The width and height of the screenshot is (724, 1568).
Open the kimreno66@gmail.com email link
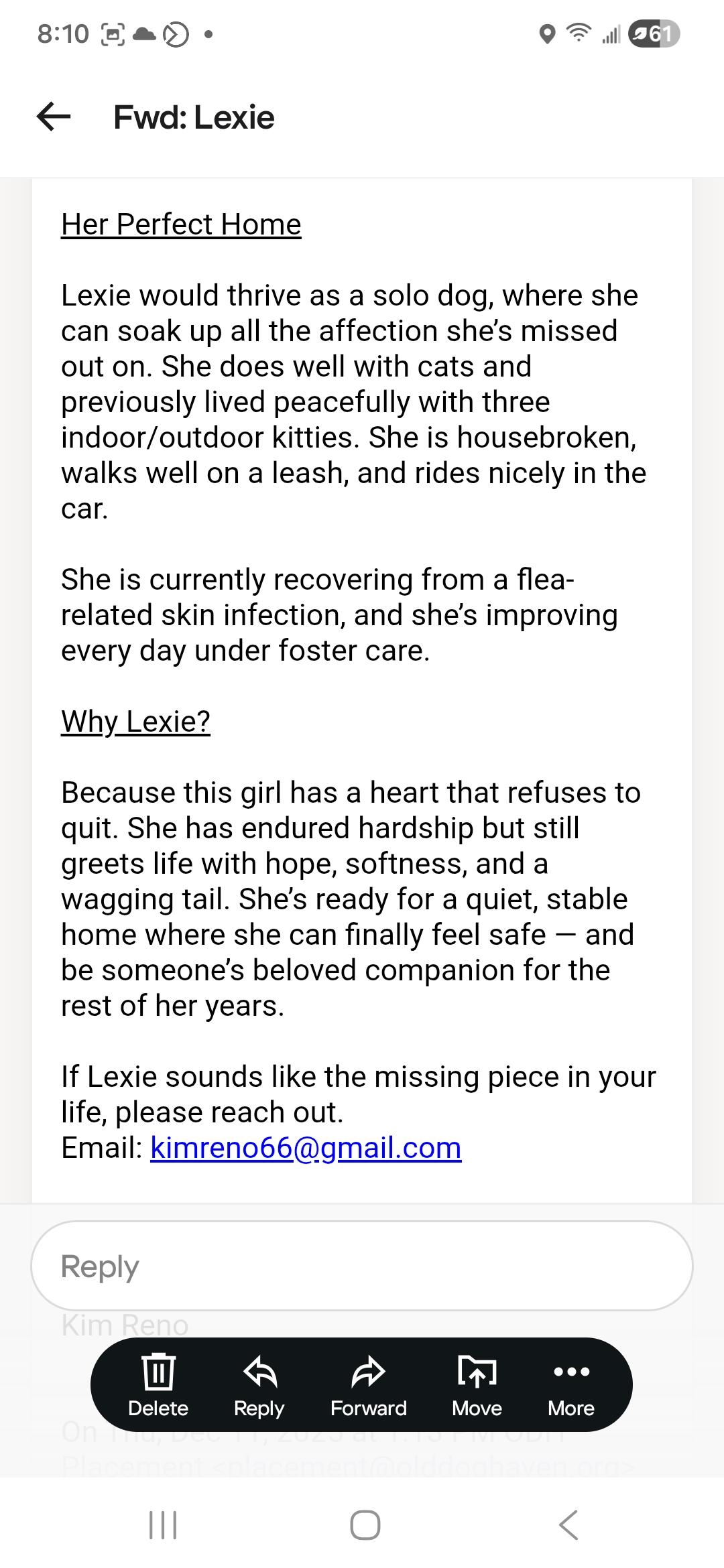click(306, 1148)
